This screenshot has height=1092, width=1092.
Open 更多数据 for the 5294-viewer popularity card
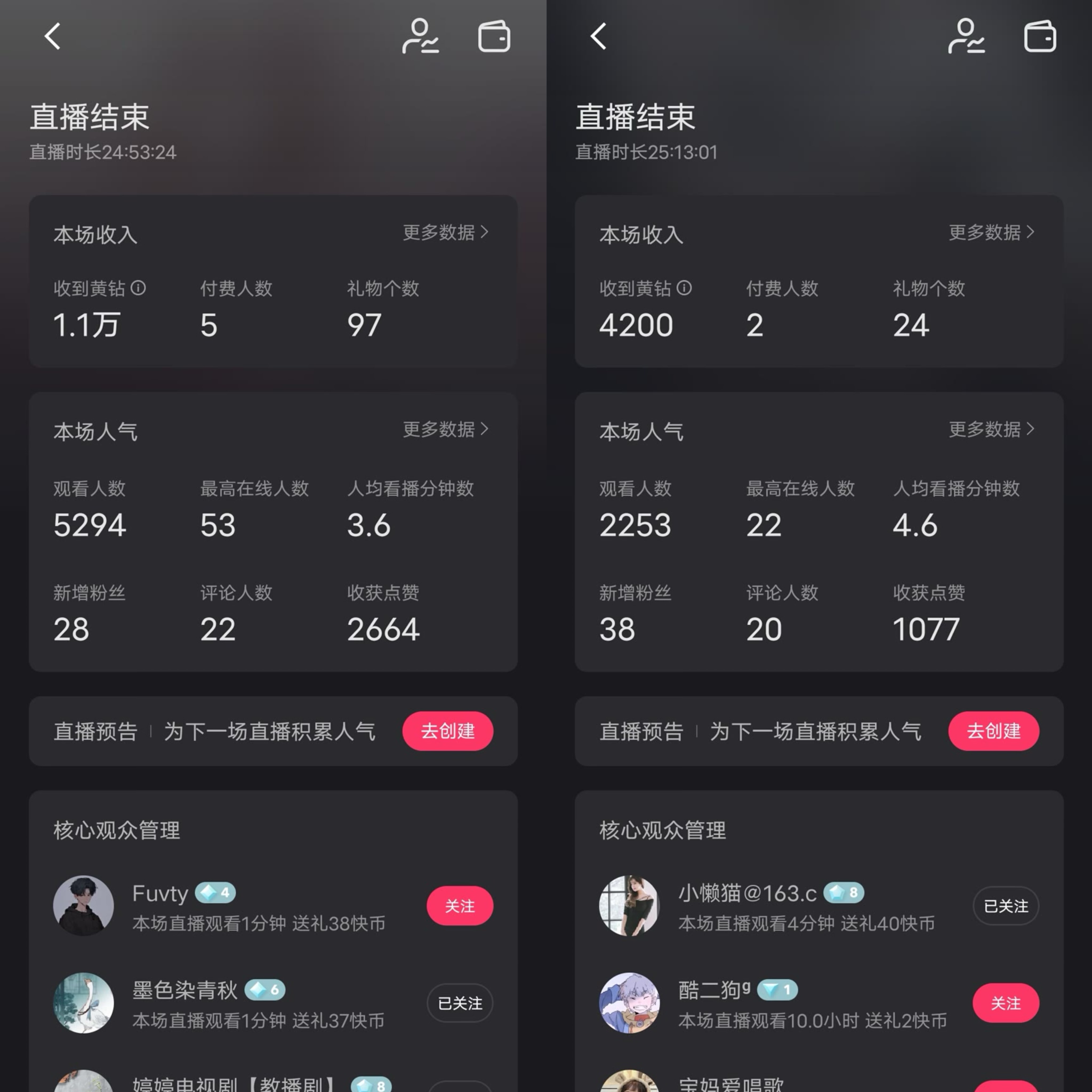(x=445, y=429)
